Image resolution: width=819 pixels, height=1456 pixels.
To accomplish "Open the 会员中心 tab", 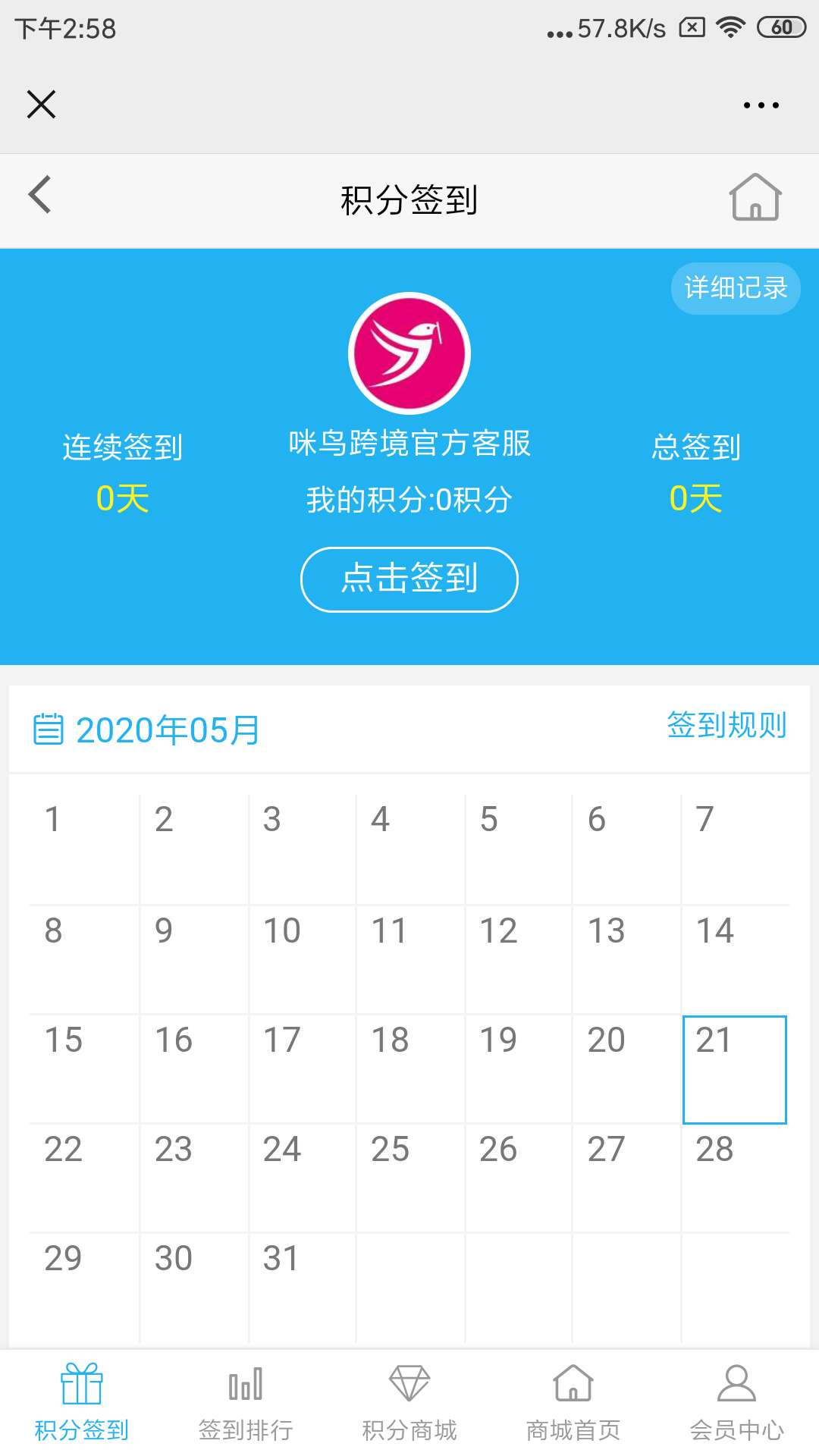I will (x=737, y=1403).
